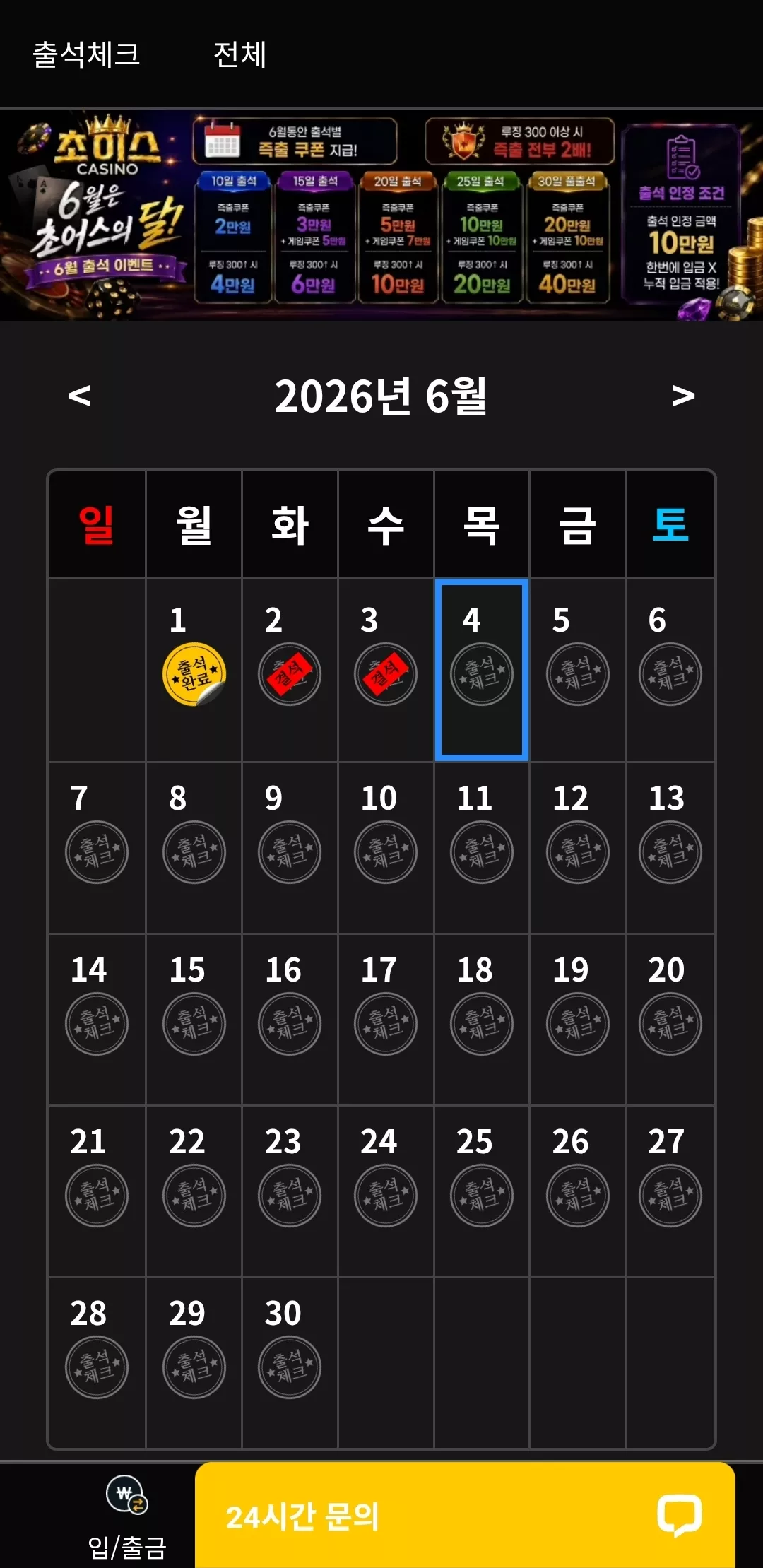The height and width of the screenshot is (1568, 763).
Task: Open 24시간 문의 chat
Action: (465, 1515)
